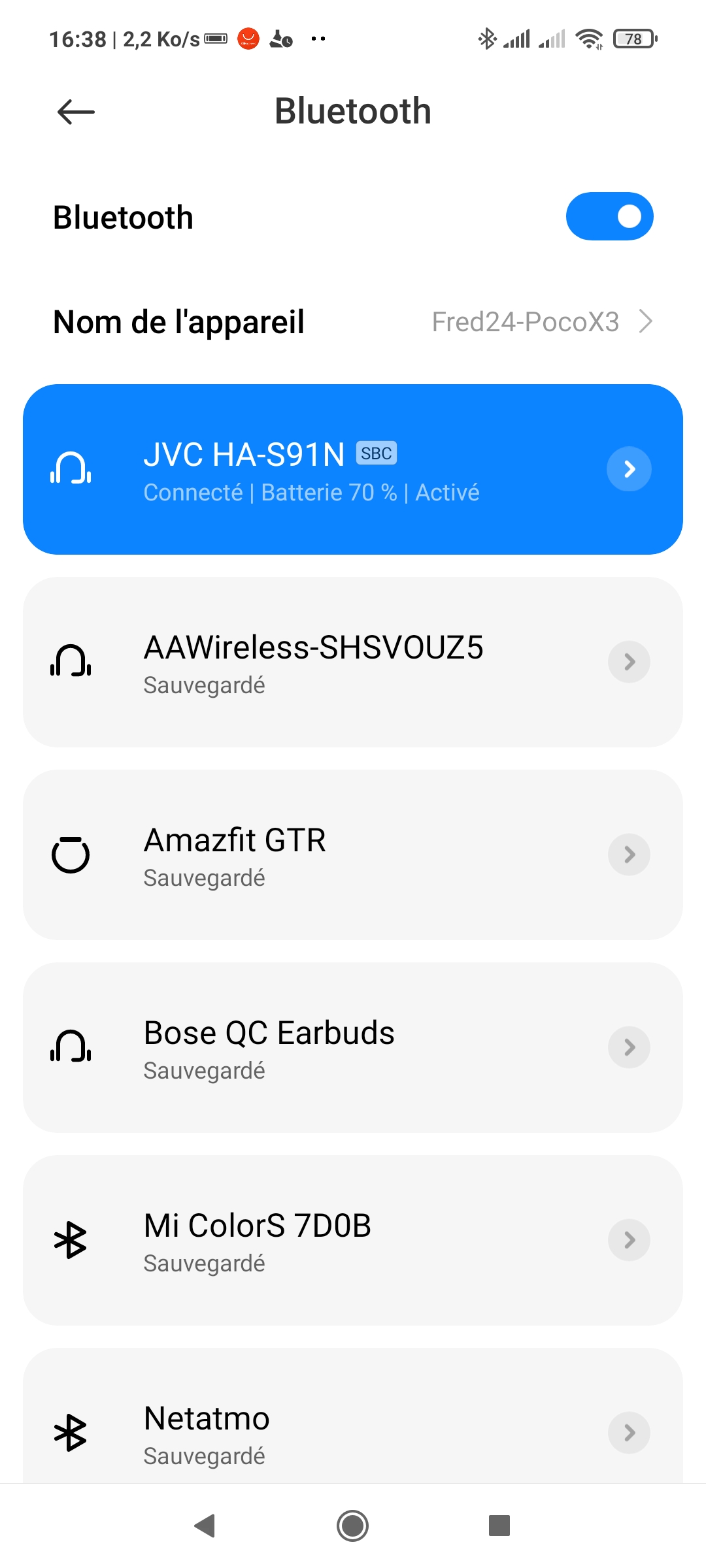The height and width of the screenshot is (1568, 706).
Task: Open Nom de l'appareil setting
Action: click(353, 321)
